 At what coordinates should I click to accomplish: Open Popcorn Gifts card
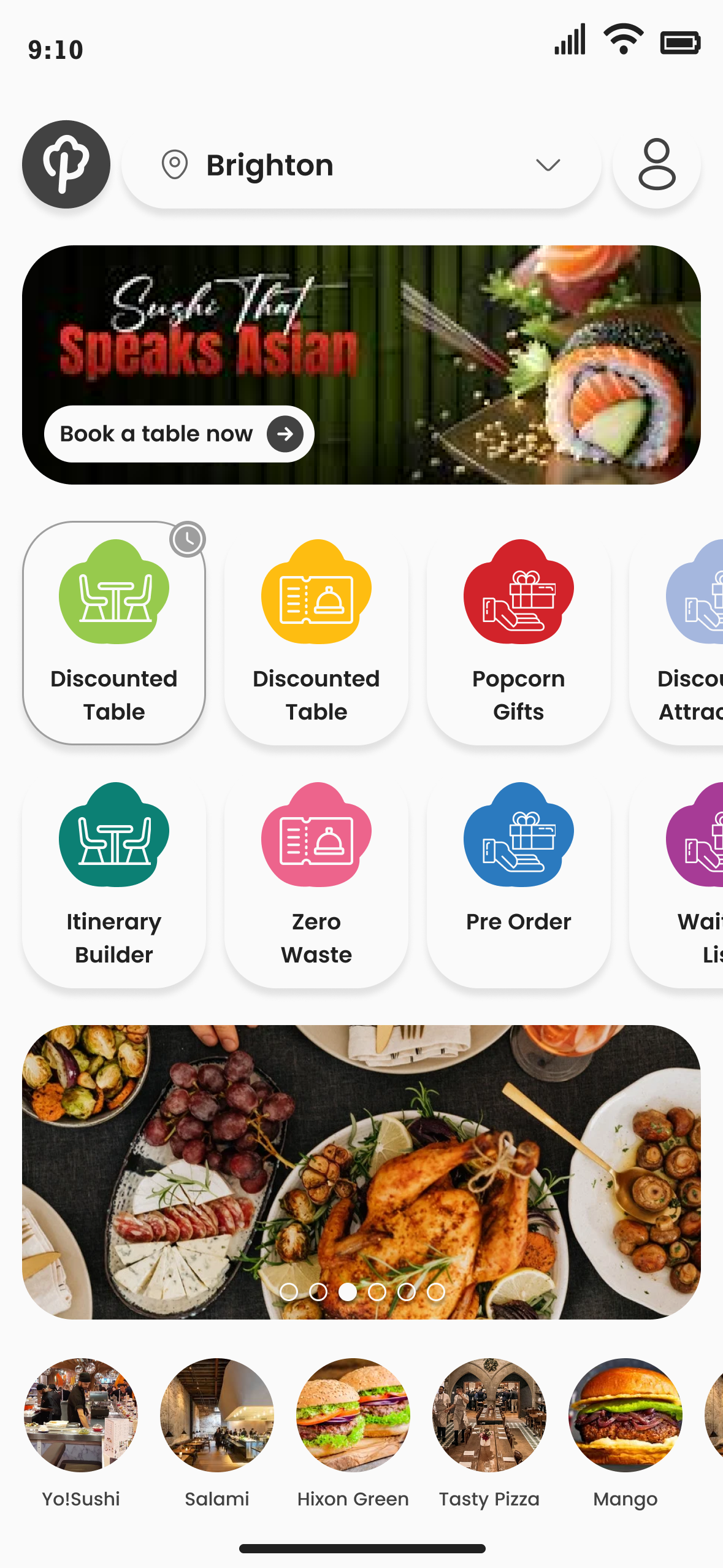[x=519, y=632]
